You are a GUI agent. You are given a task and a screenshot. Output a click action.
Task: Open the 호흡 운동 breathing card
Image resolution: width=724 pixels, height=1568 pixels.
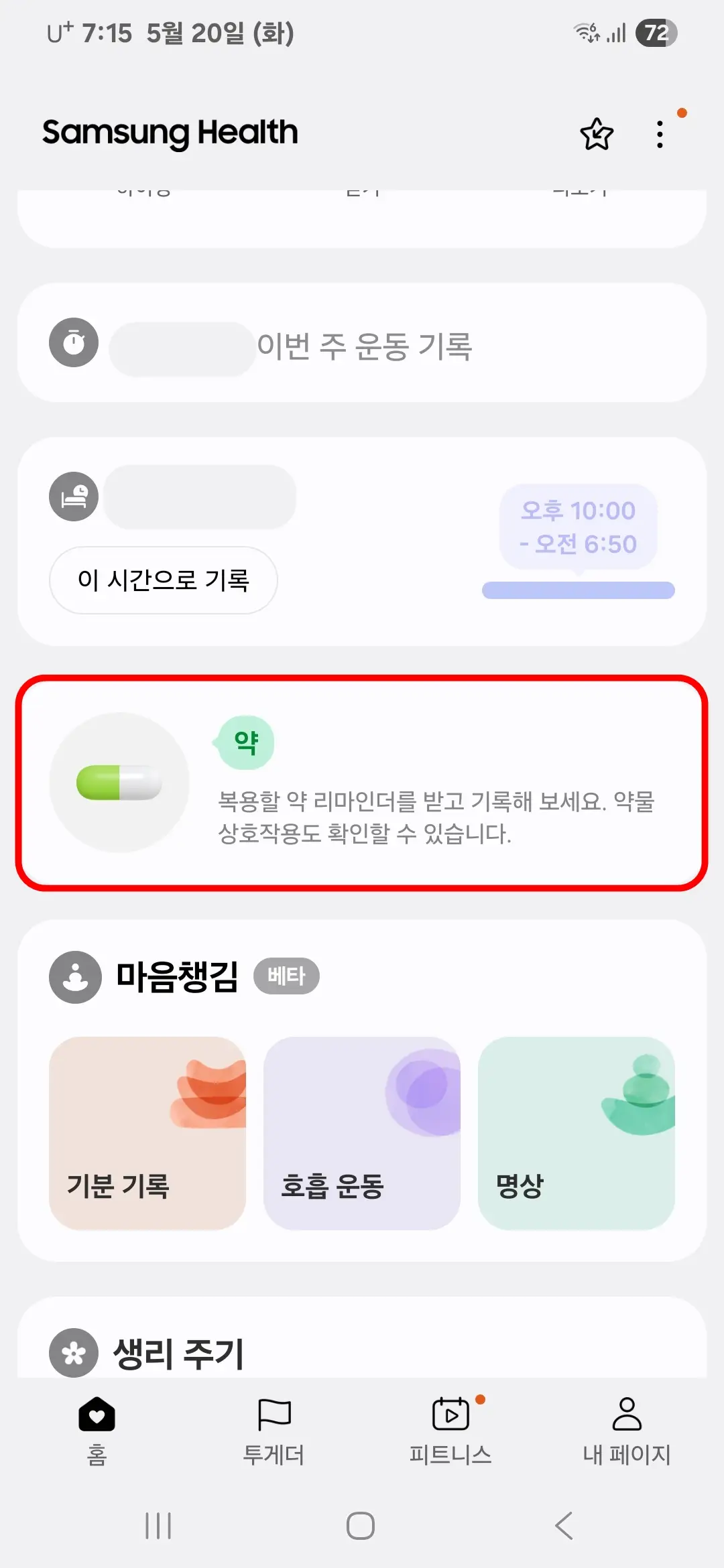[362, 1132]
